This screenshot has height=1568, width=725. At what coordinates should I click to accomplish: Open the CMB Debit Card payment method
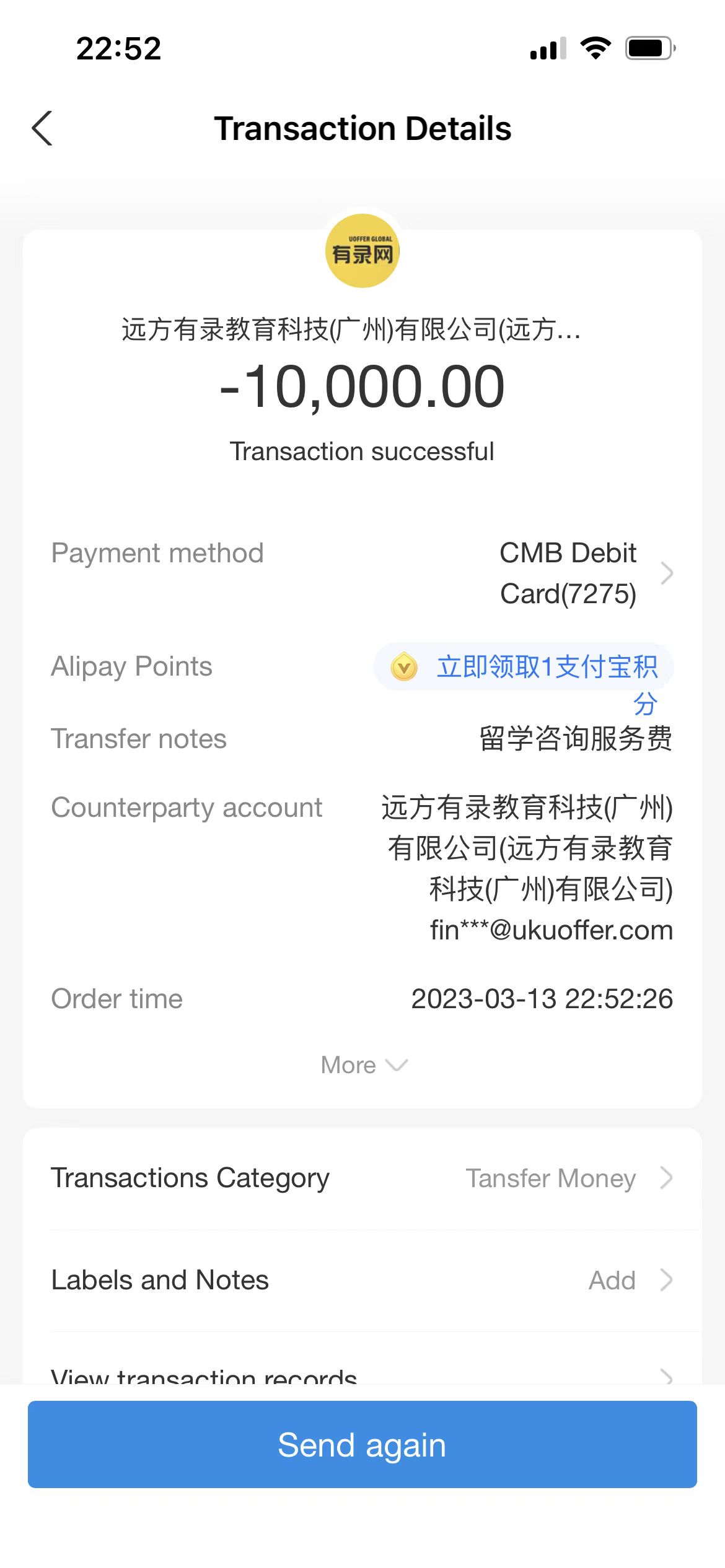click(585, 573)
